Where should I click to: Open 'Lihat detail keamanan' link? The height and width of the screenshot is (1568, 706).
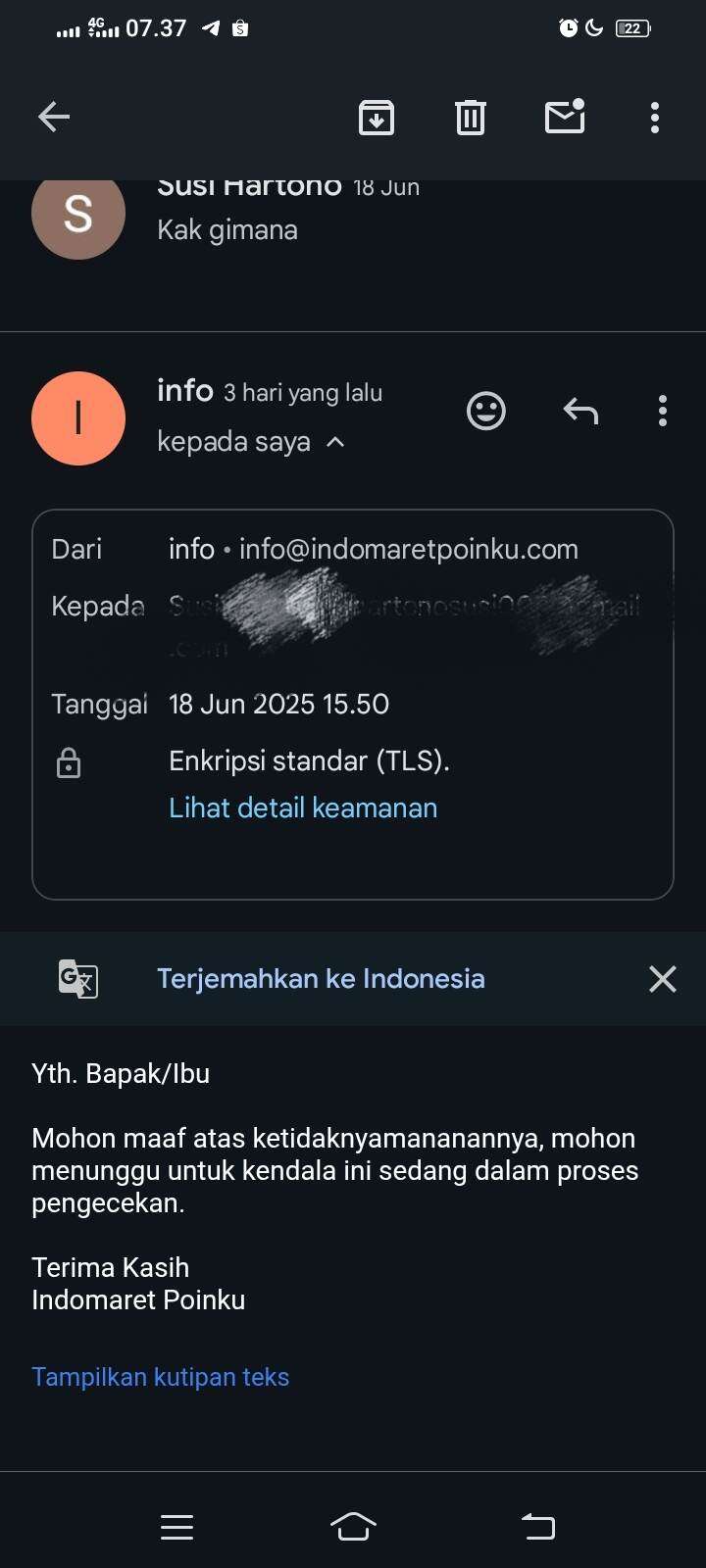click(303, 808)
